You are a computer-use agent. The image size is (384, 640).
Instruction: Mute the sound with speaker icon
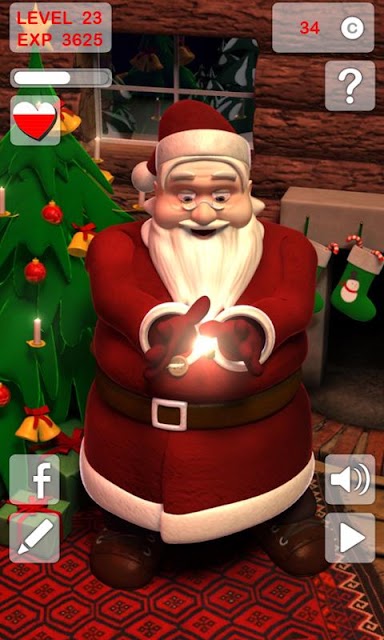point(350,479)
